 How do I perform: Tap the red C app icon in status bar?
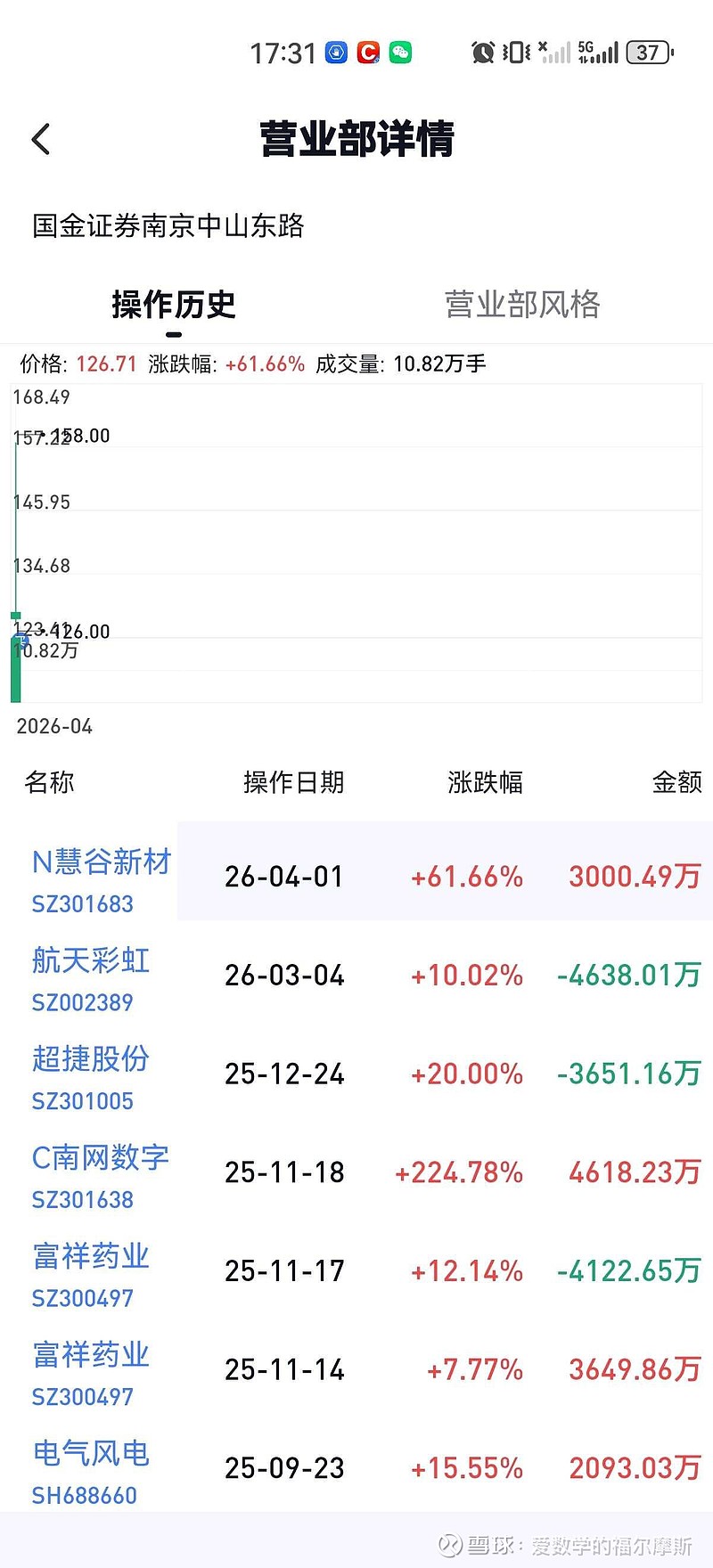[368, 53]
